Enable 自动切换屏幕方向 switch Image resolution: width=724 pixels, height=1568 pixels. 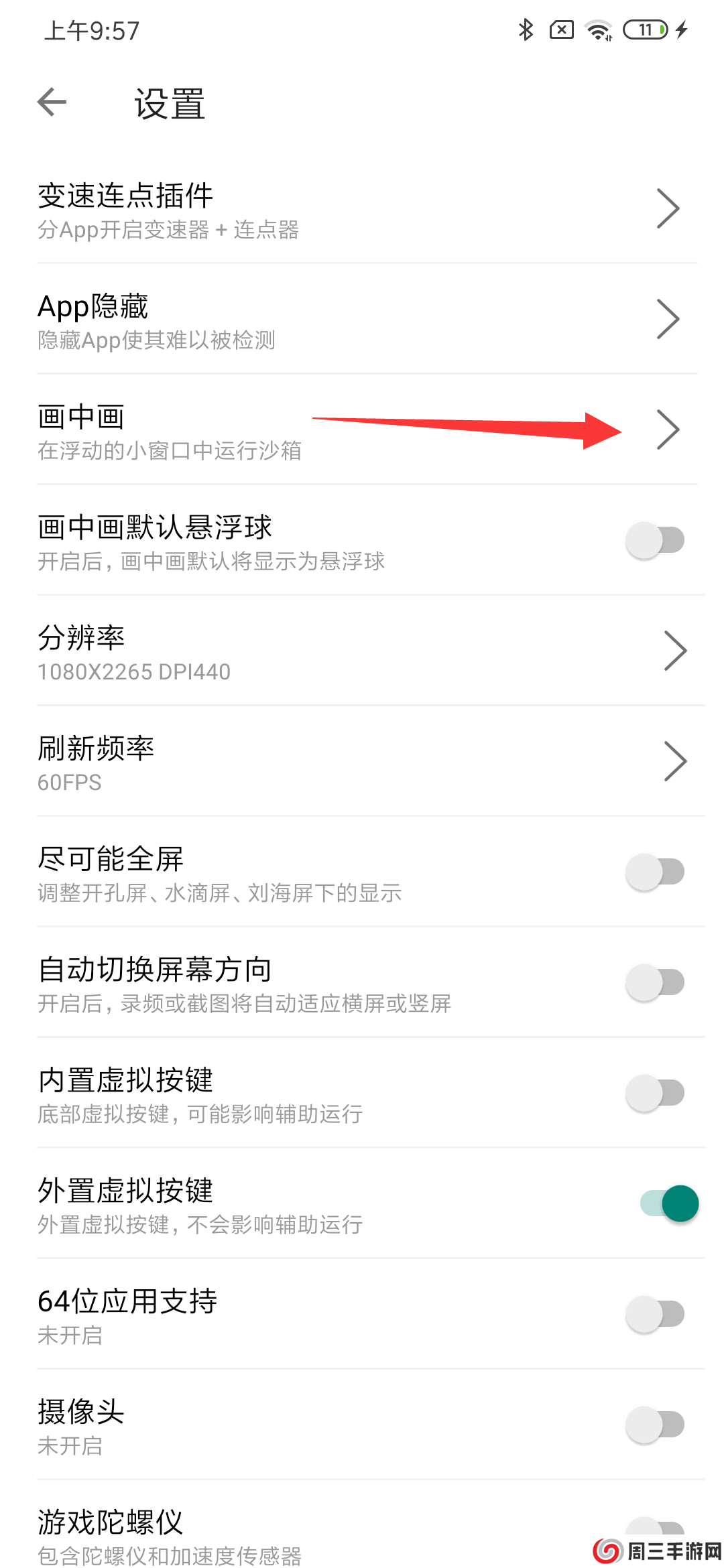655,982
